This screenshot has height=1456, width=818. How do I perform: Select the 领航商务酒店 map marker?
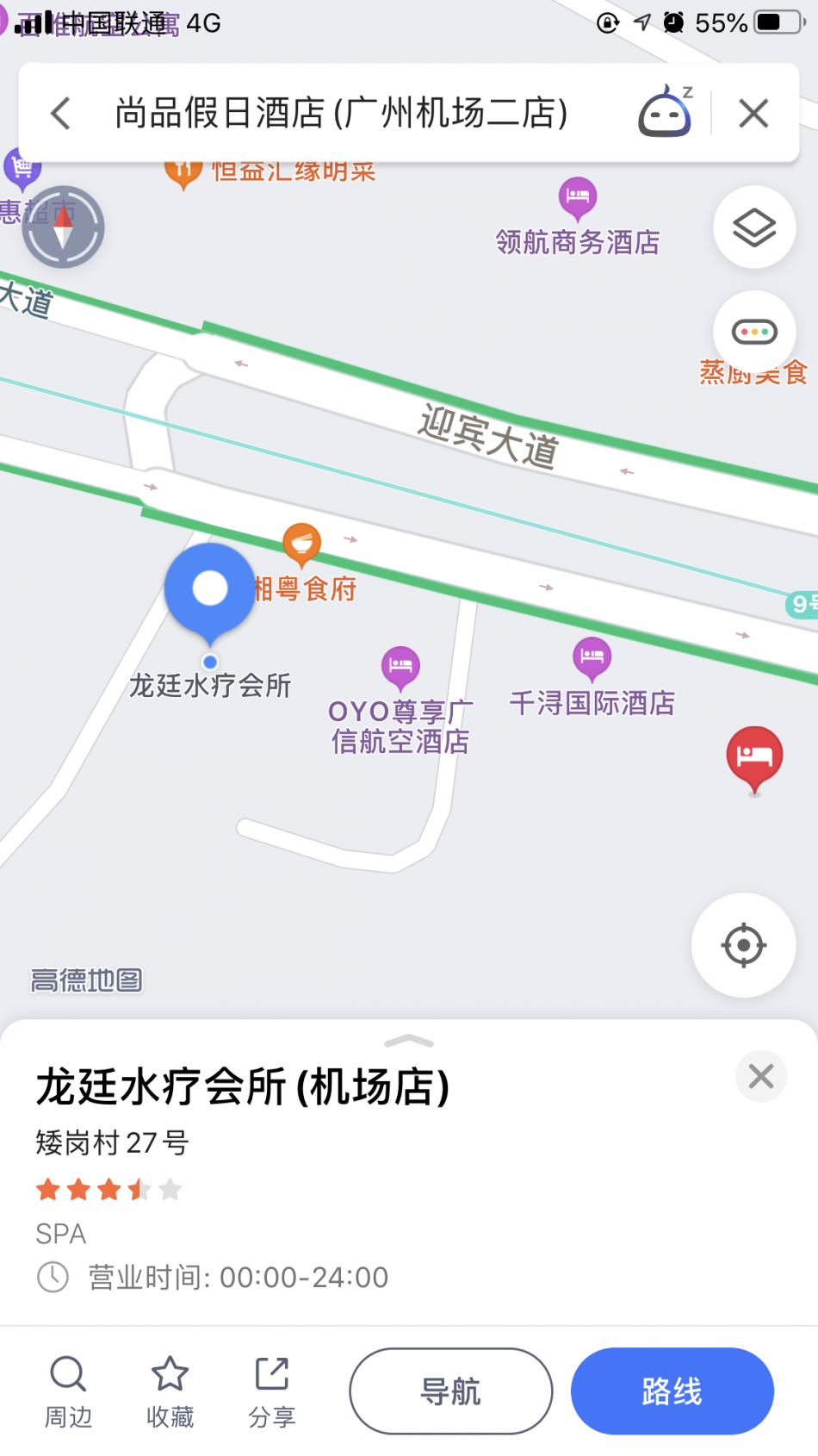click(x=577, y=198)
